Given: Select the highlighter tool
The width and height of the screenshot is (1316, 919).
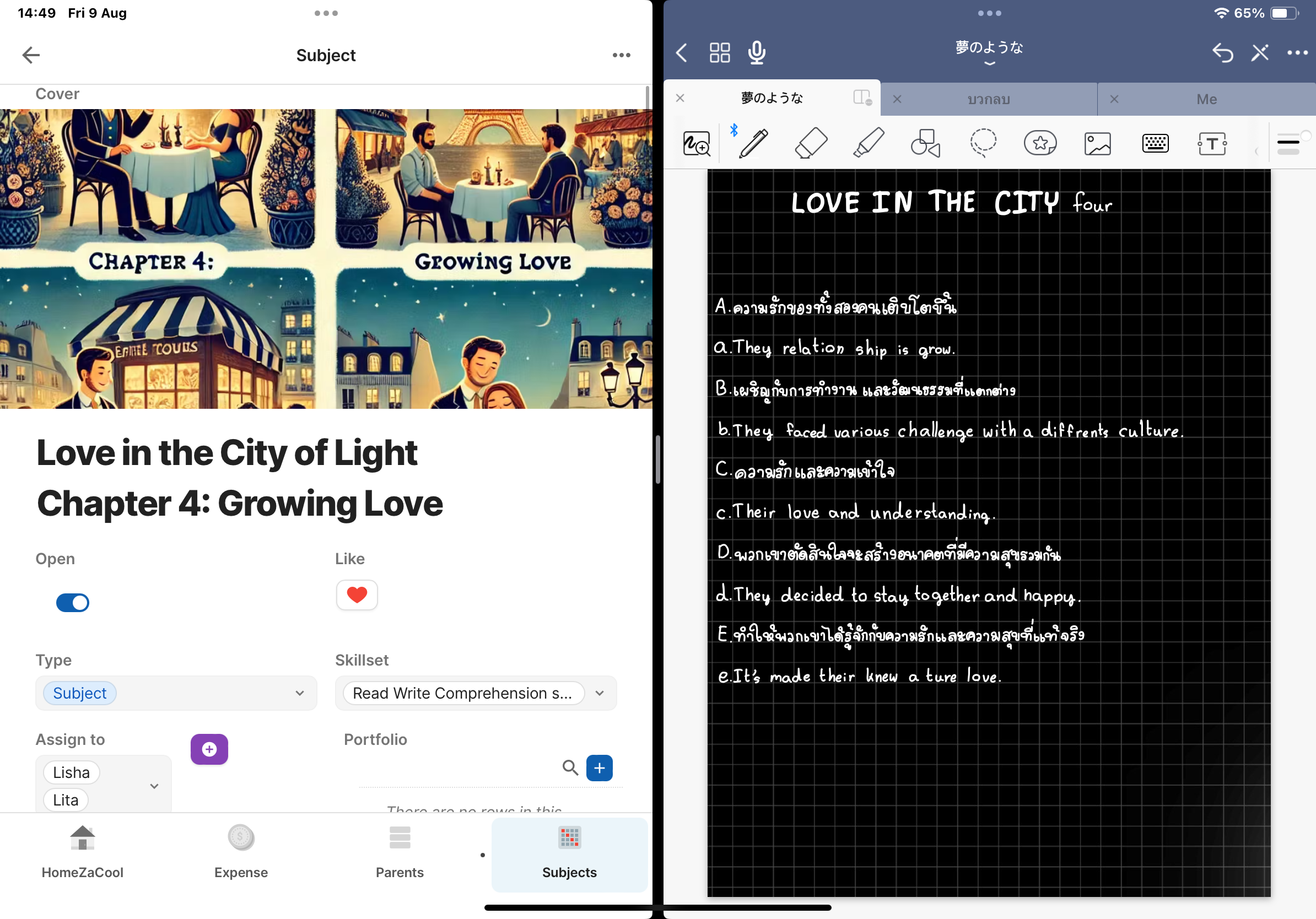Looking at the screenshot, I should pos(868,143).
